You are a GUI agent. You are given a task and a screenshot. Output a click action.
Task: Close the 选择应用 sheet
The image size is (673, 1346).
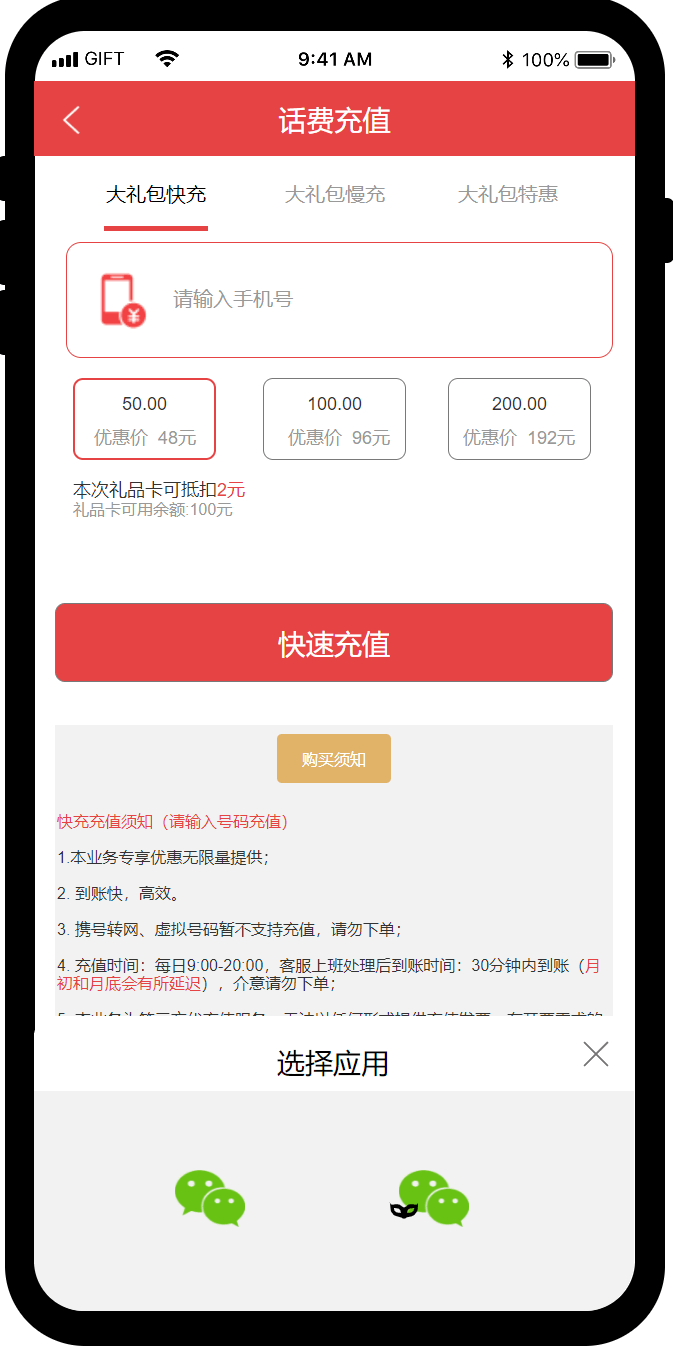pos(596,1054)
